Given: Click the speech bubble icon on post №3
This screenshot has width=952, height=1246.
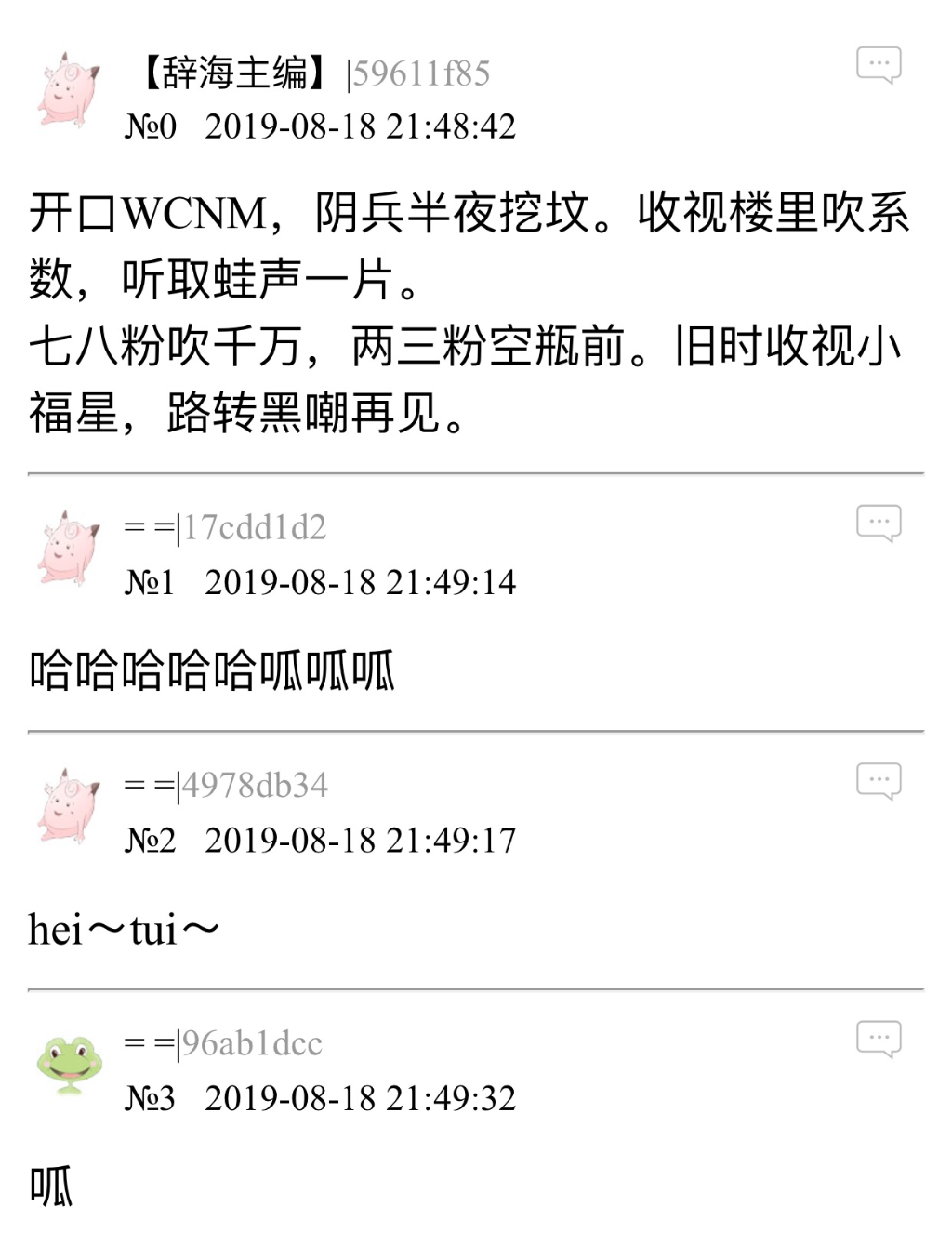Looking at the screenshot, I should pos(879,1040).
